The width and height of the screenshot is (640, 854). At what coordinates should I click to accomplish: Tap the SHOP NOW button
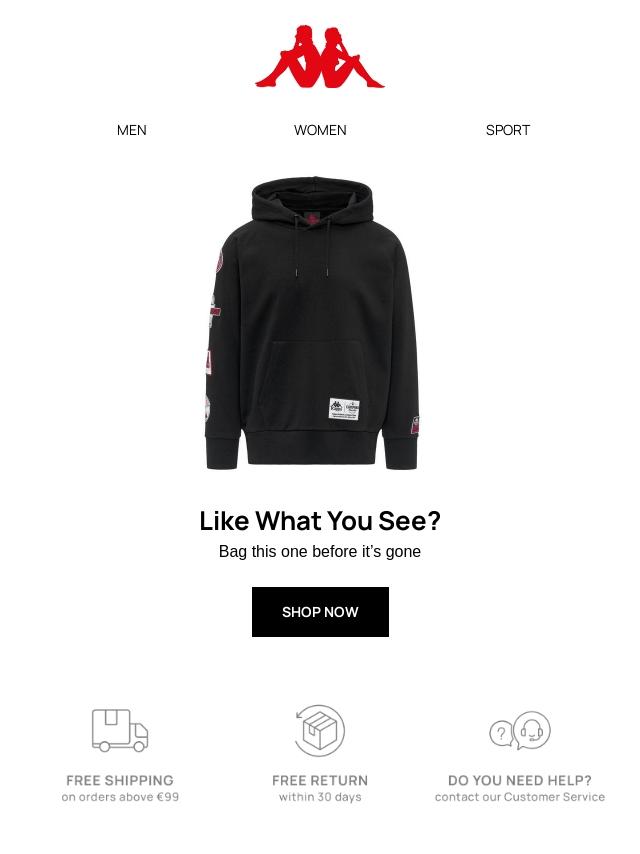(320, 612)
